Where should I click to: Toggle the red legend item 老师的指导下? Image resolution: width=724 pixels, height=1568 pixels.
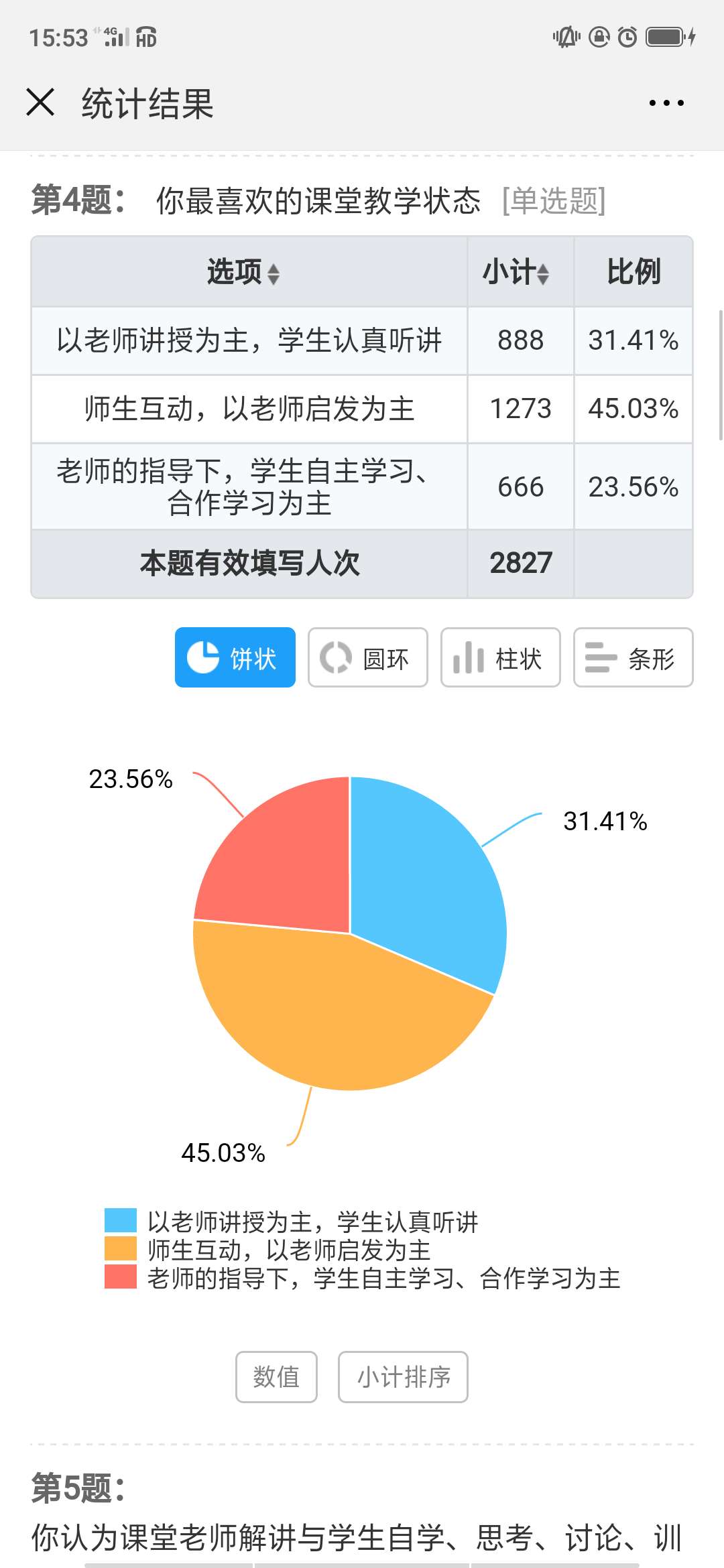pos(363,1278)
